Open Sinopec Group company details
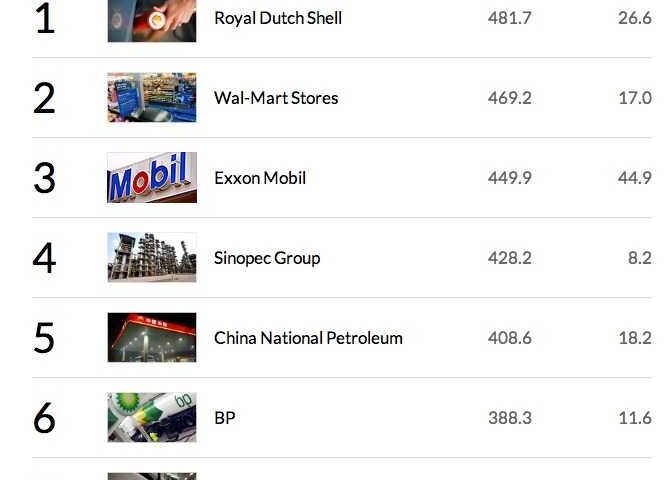This screenshot has height=480, width=672. pos(267,258)
